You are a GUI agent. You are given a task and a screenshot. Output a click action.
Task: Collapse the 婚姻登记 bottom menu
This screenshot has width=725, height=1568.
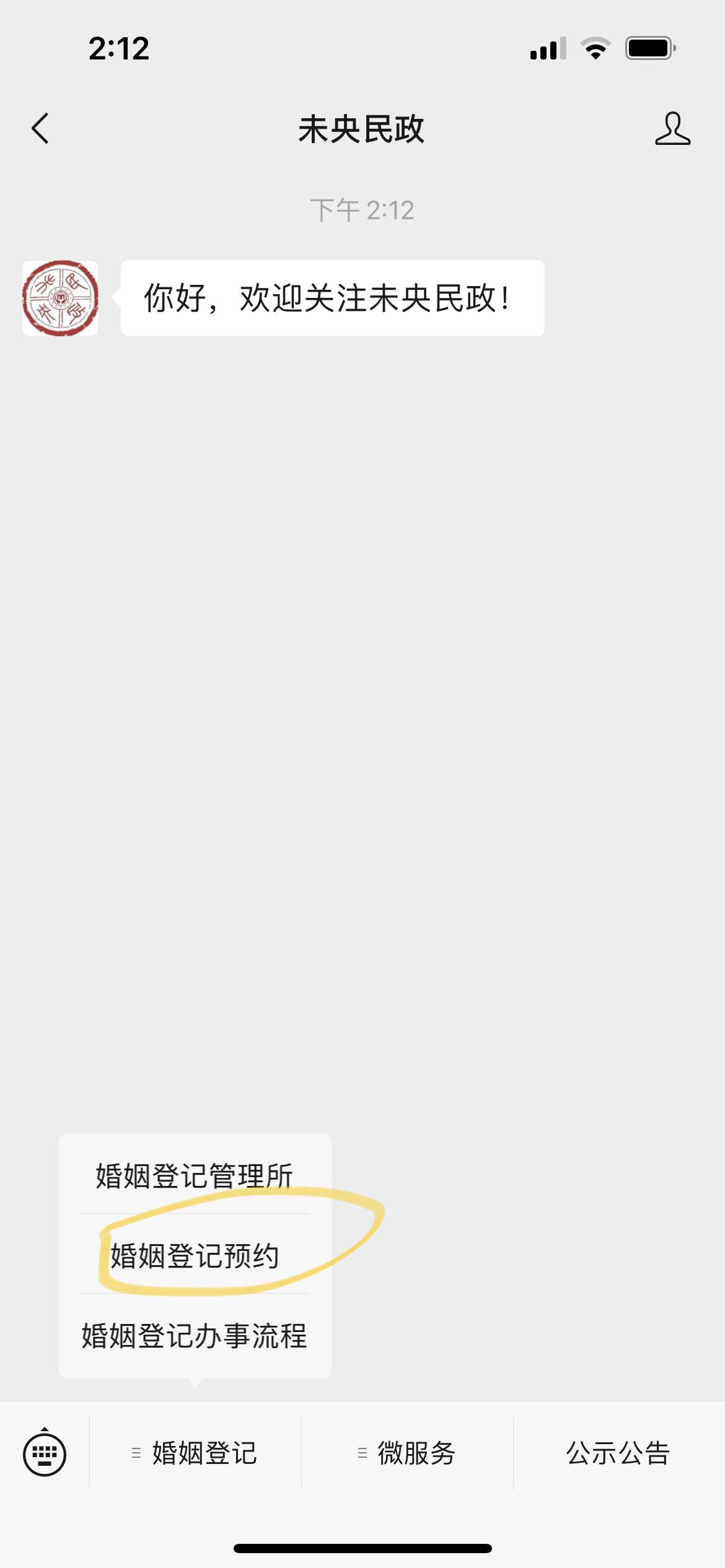click(196, 1453)
